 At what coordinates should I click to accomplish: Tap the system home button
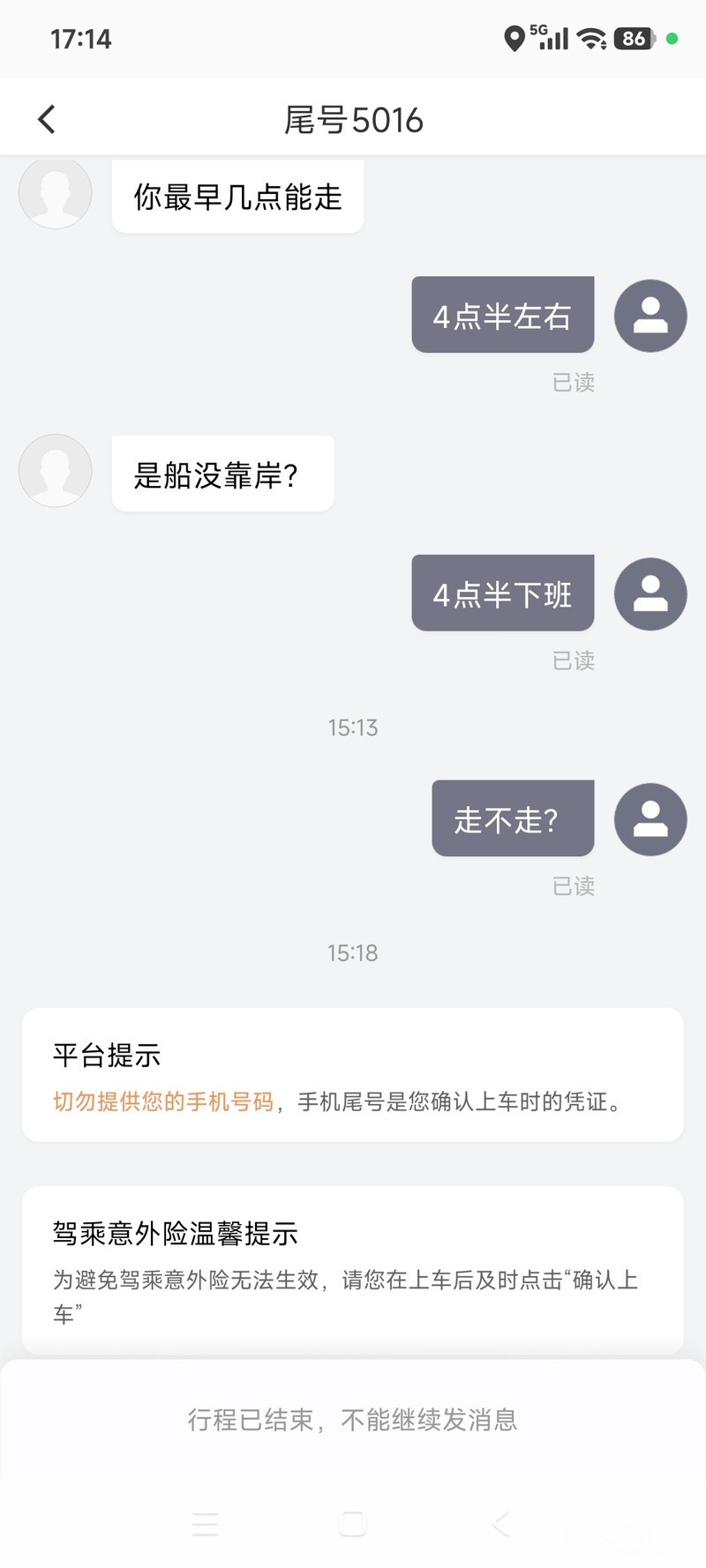[352, 1523]
